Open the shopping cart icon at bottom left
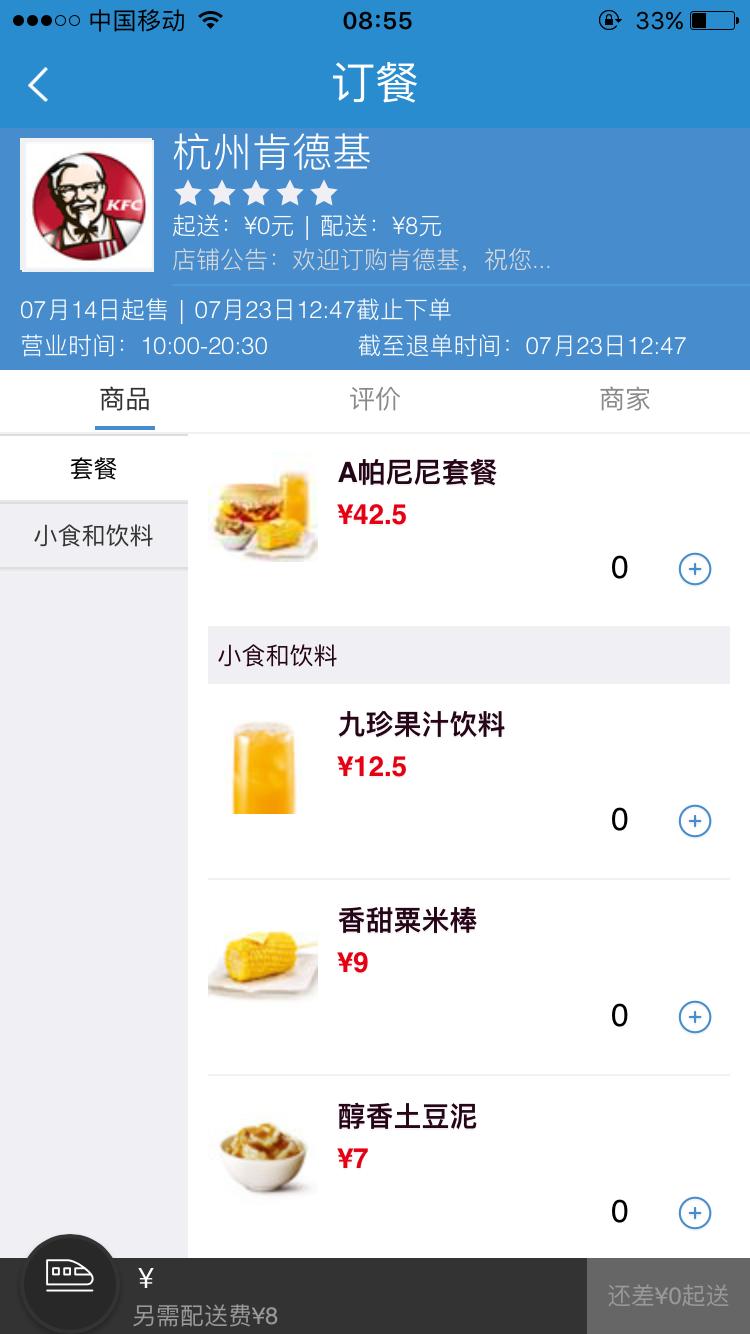This screenshot has height=1334, width=750. [70, 1281]
